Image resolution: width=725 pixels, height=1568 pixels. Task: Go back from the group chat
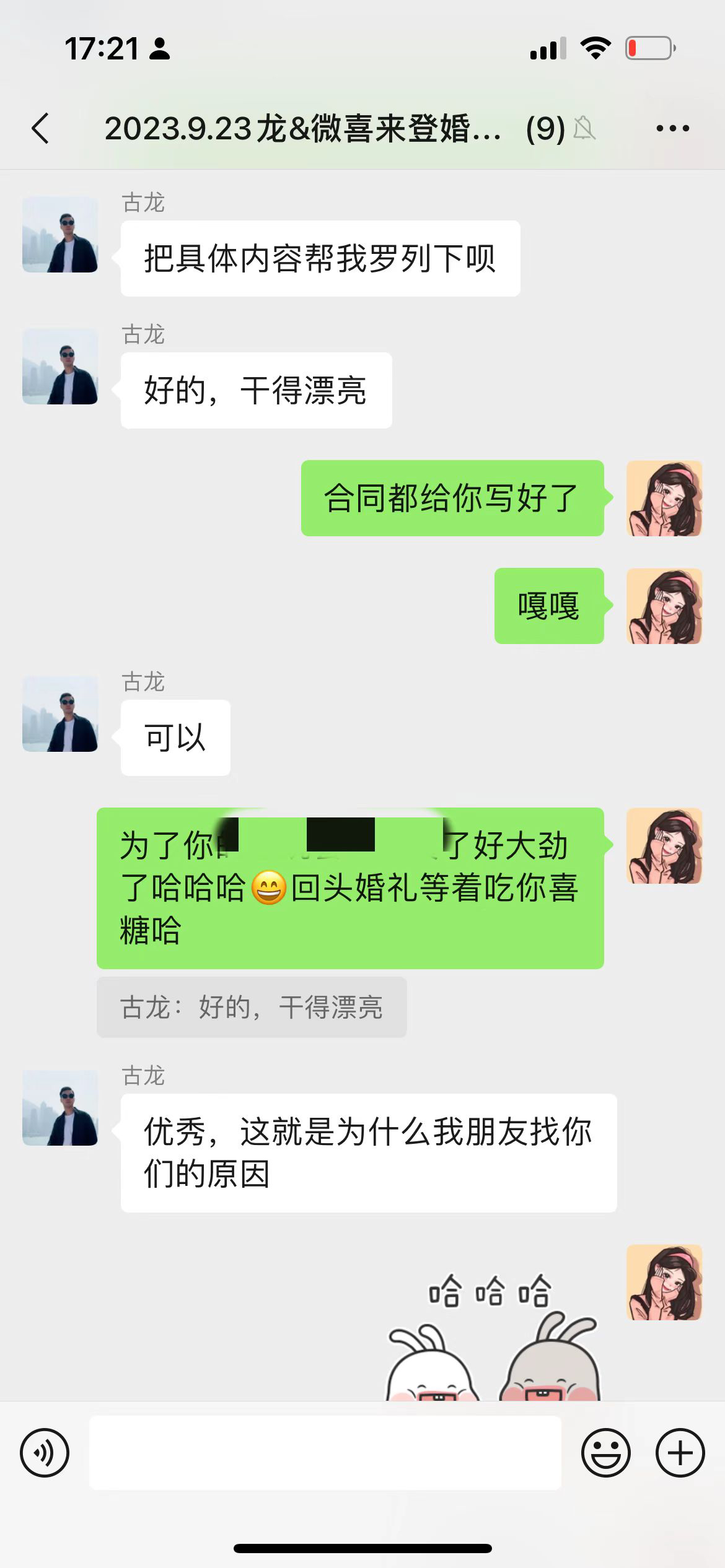point(41,129)
